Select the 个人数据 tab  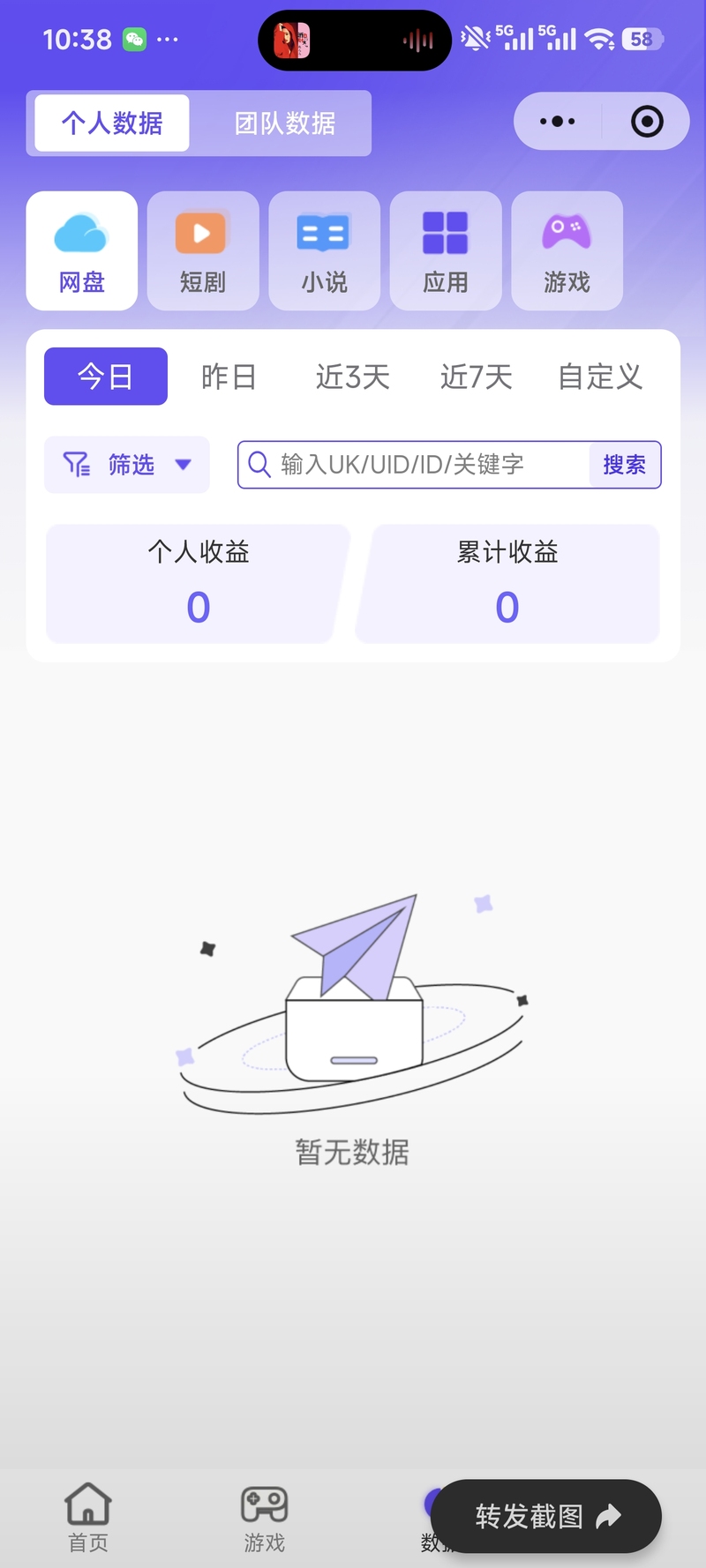point(112,123)
